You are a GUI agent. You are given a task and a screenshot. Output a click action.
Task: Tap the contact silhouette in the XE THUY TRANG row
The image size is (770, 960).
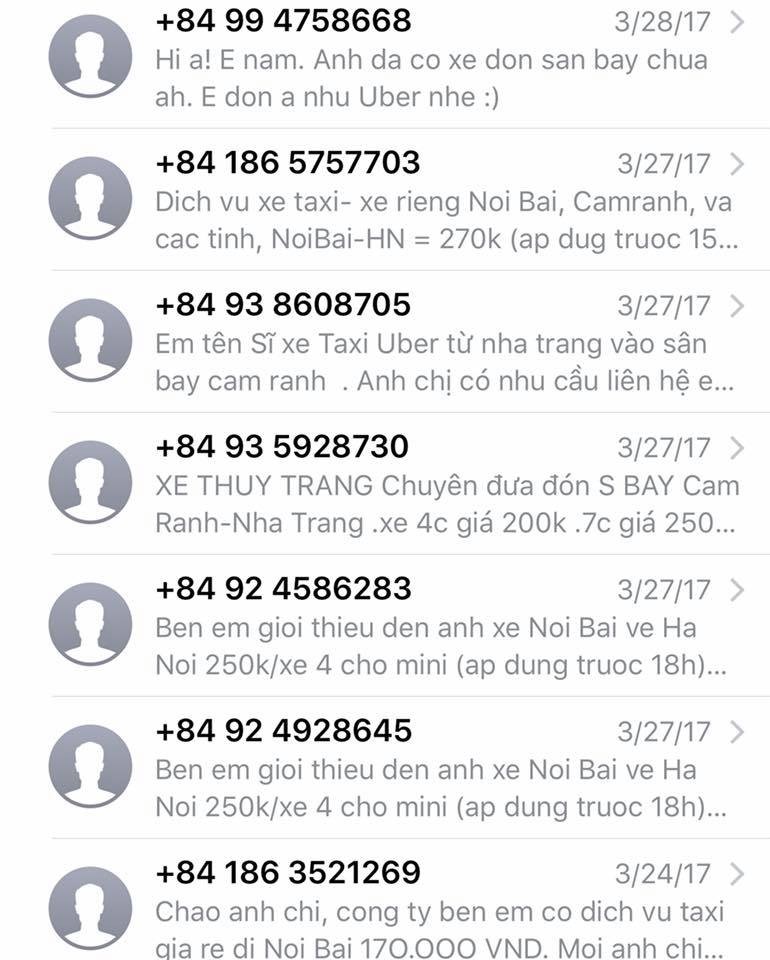coord(90,485)
